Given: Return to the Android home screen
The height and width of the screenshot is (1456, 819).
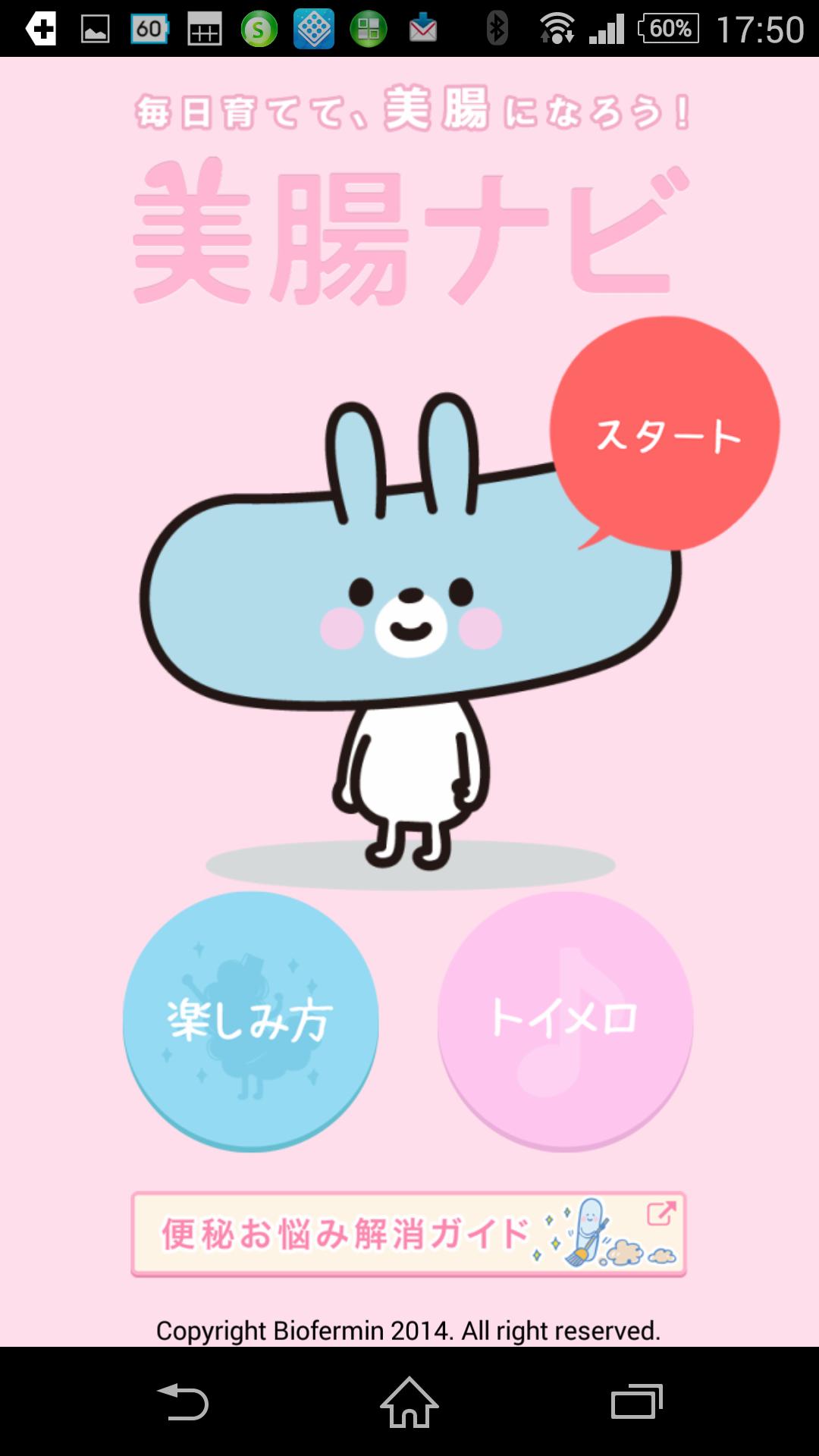Looking at the screenshot, I should (409, 1401).
